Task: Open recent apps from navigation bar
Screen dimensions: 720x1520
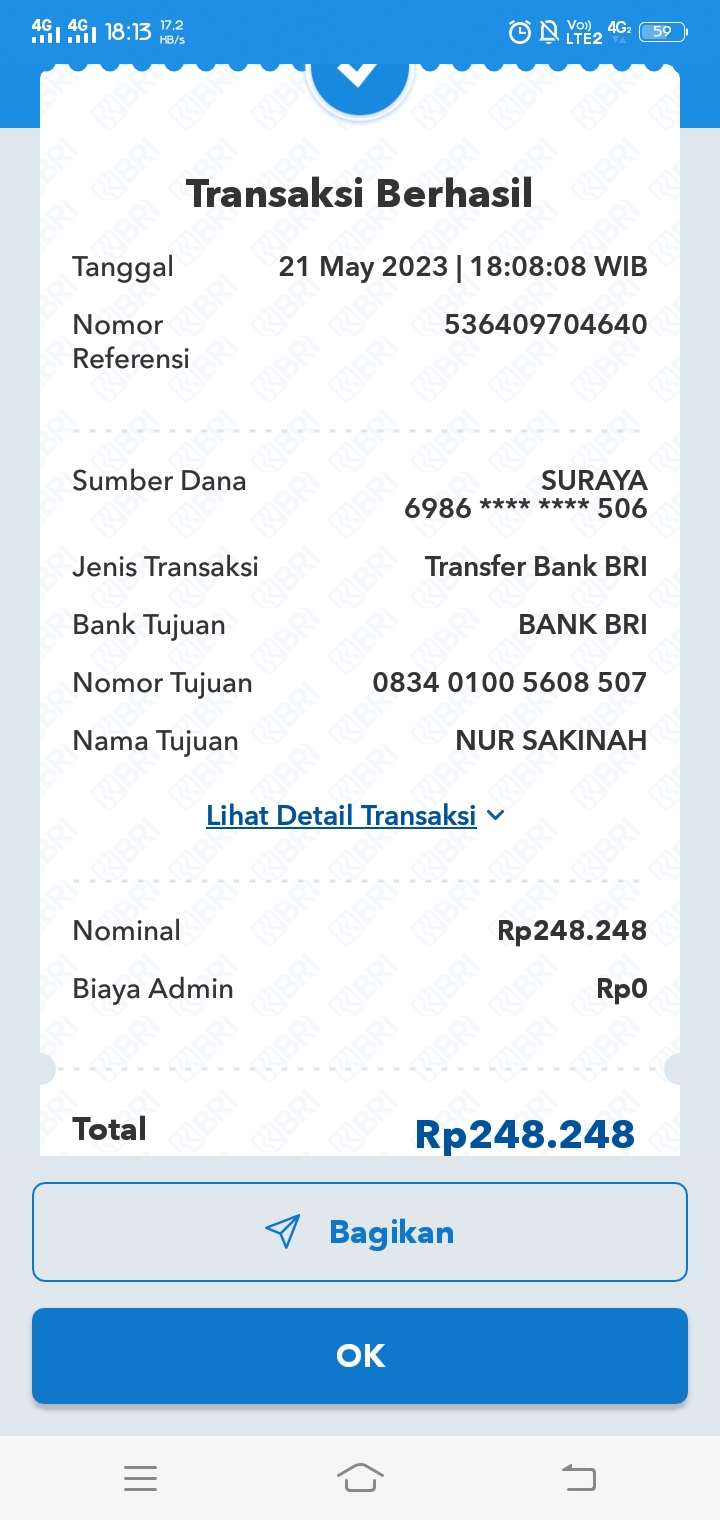Action: click(x=141, y=1478)
